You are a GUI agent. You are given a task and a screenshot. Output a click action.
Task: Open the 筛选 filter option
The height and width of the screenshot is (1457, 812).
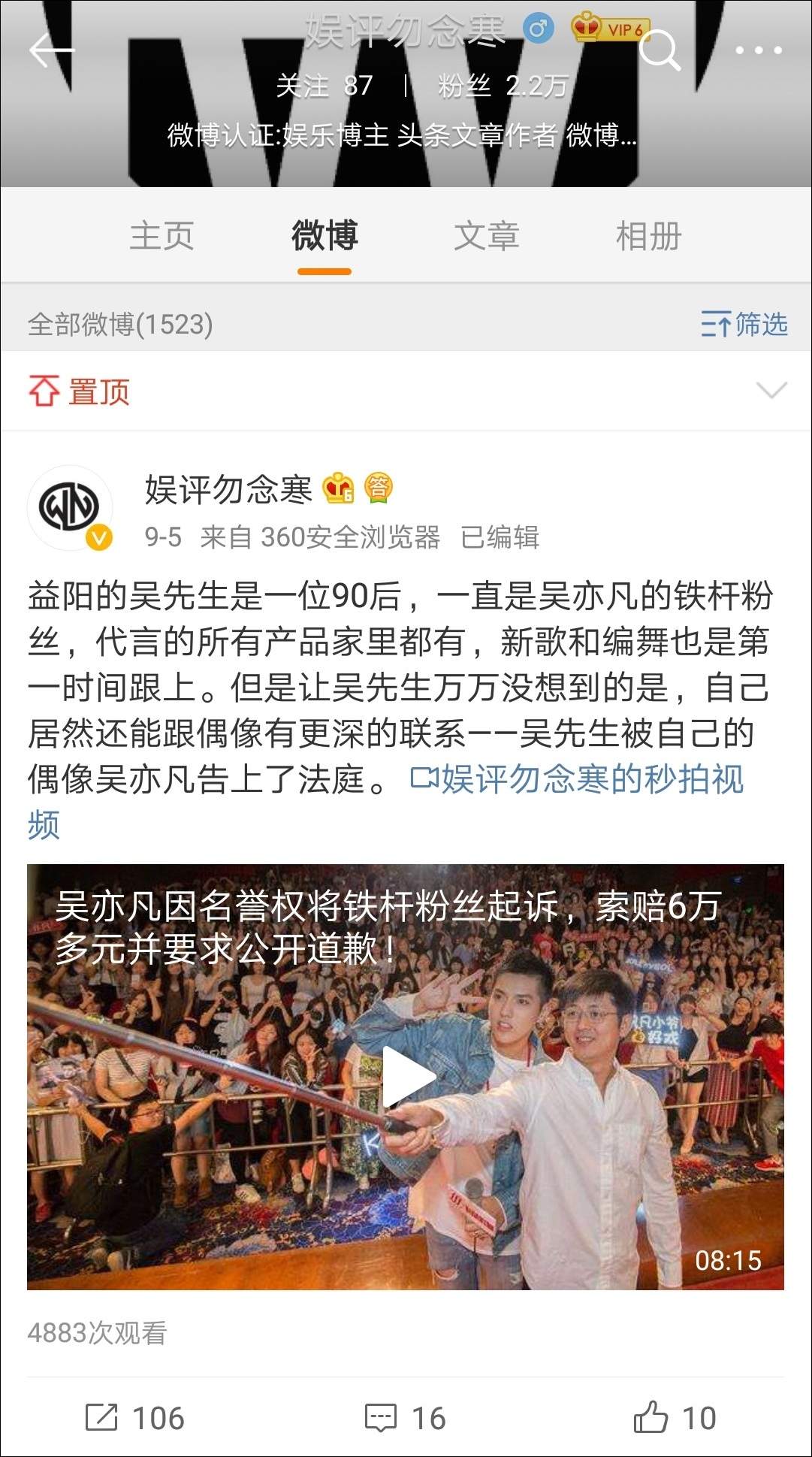744,324
